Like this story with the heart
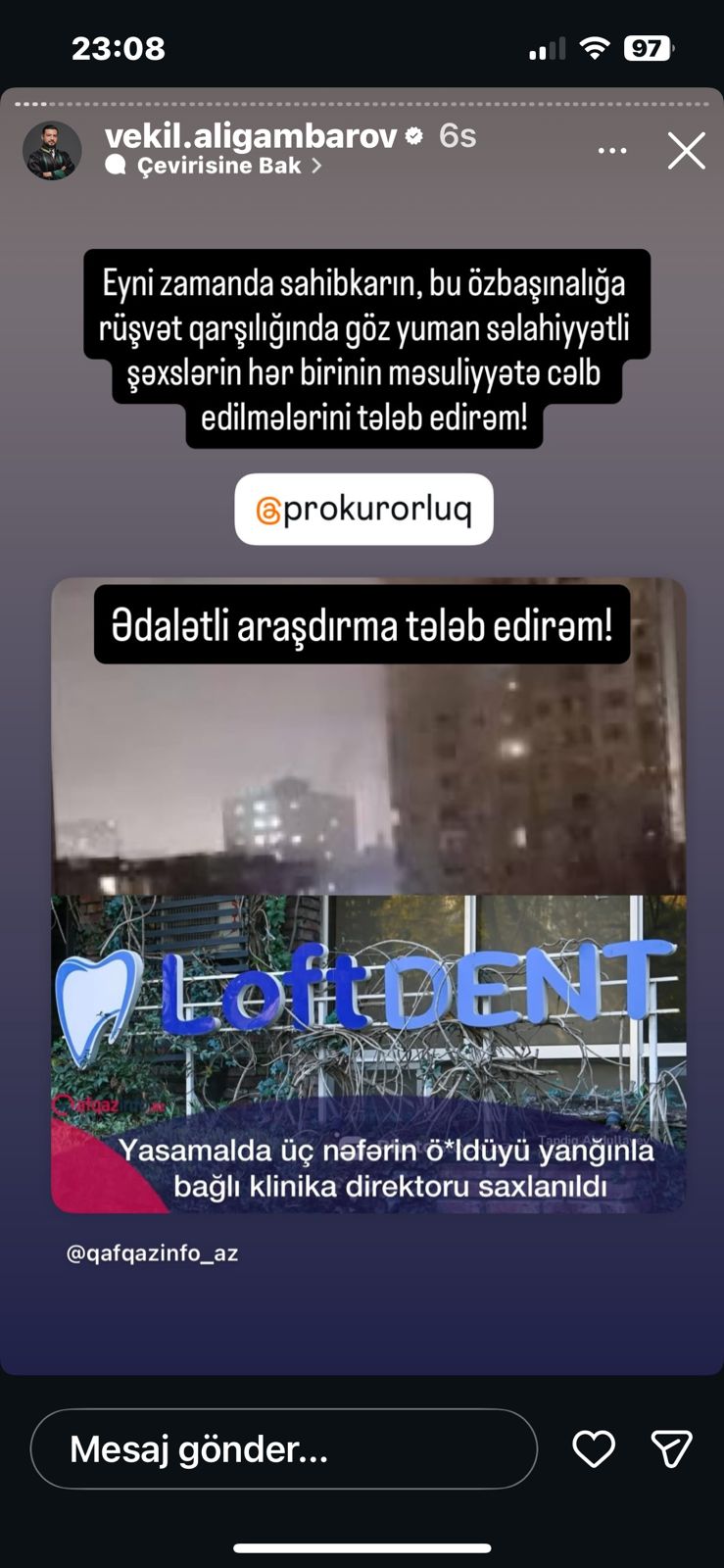 [x=594, y=1448]
